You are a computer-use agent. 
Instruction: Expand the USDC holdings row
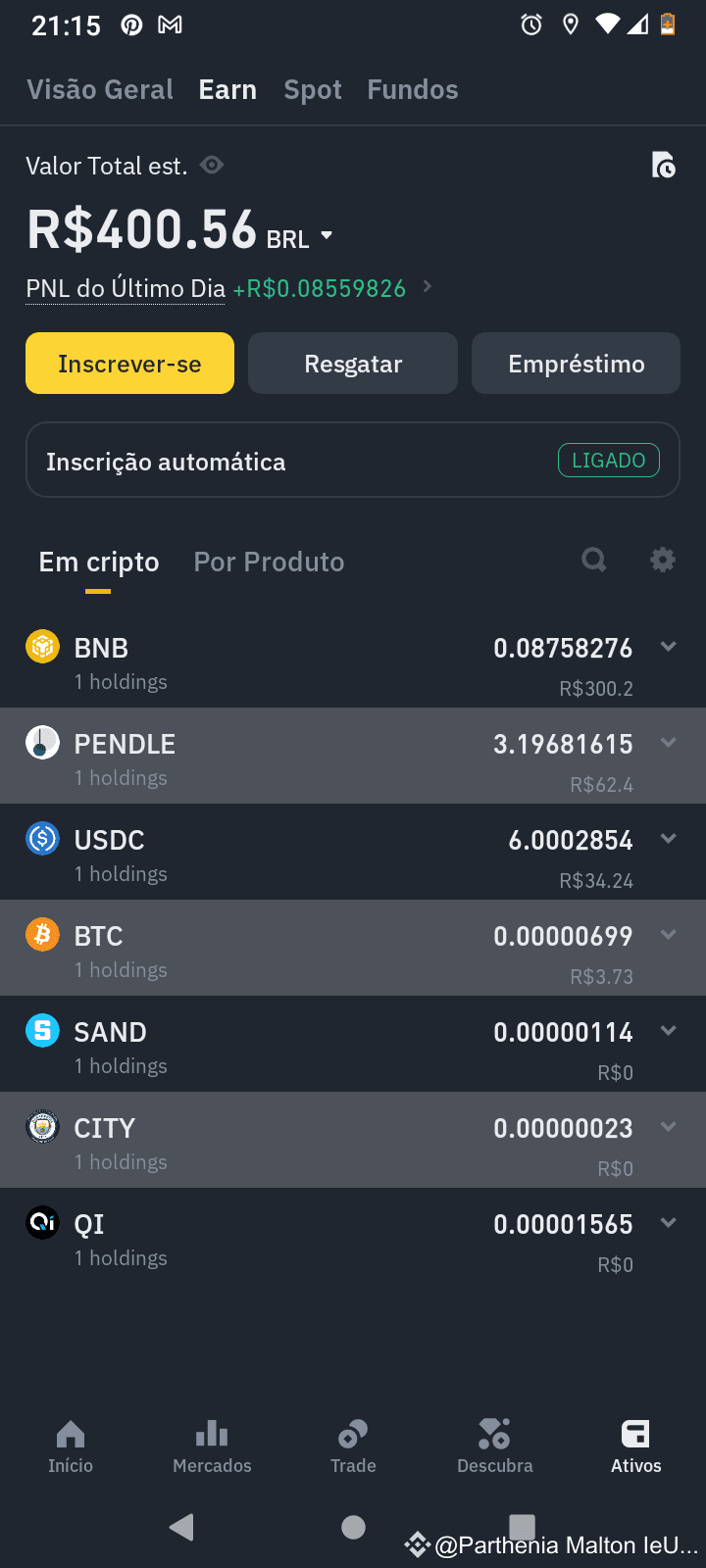tap(353, 852)
